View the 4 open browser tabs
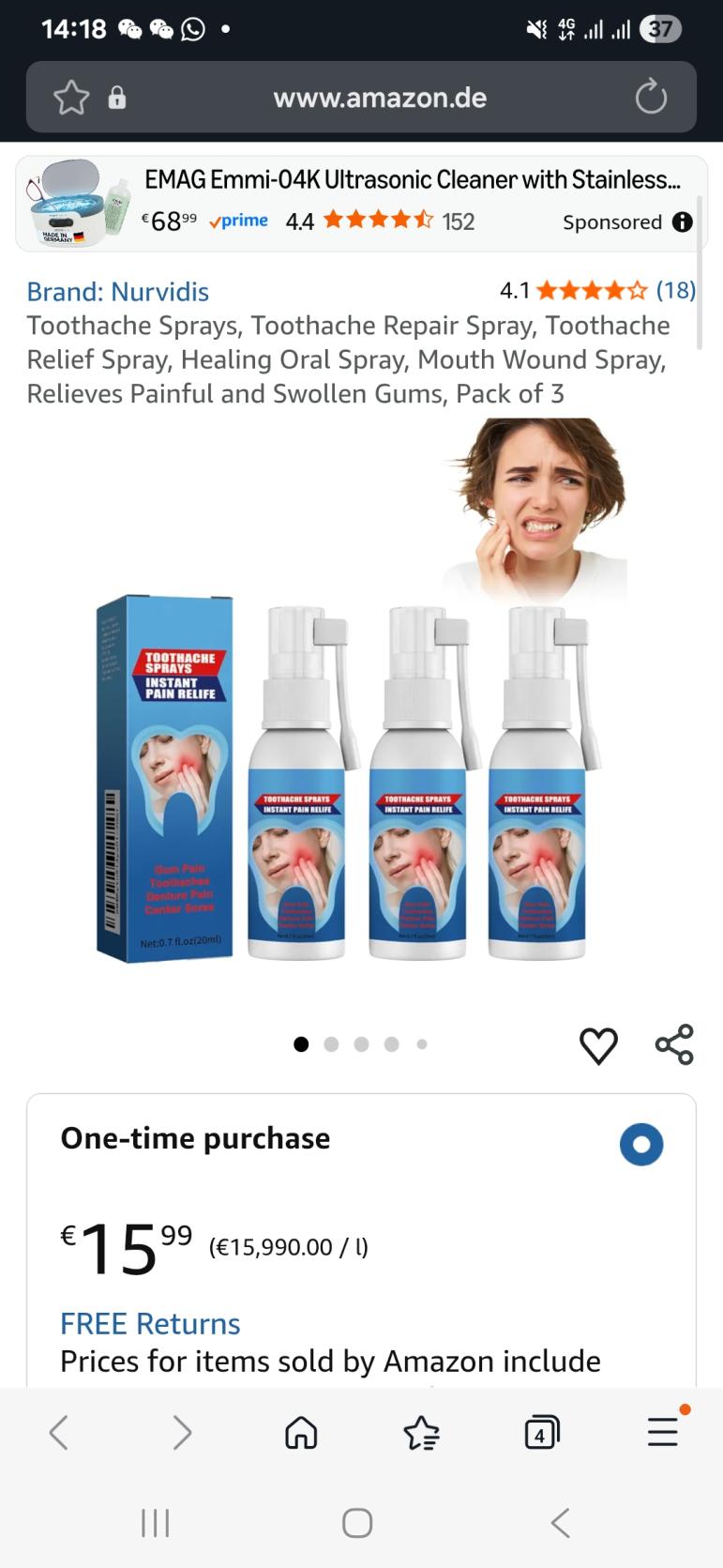Viewport: 723px width, 1568px height. [541, 1433]
